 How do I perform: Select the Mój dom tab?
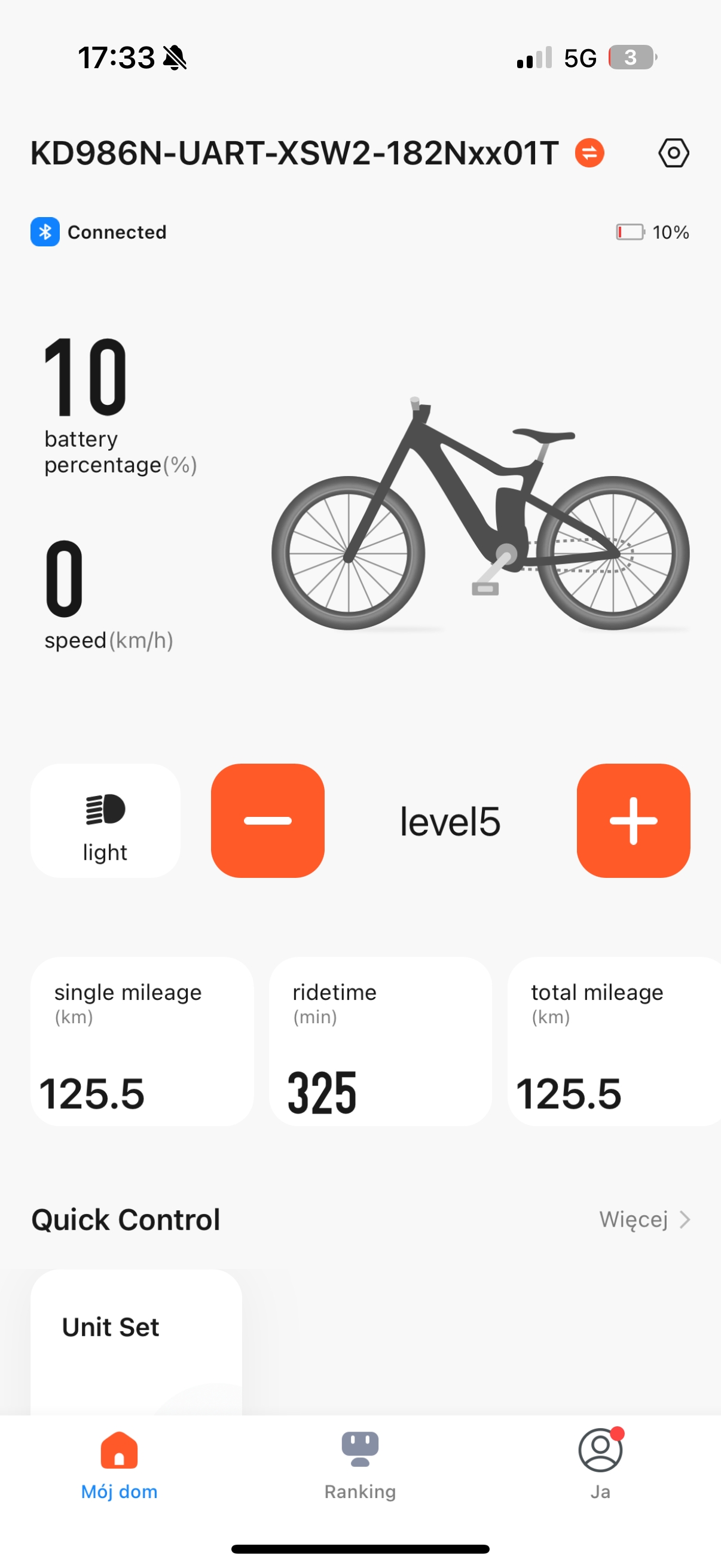pos(119,1465)
